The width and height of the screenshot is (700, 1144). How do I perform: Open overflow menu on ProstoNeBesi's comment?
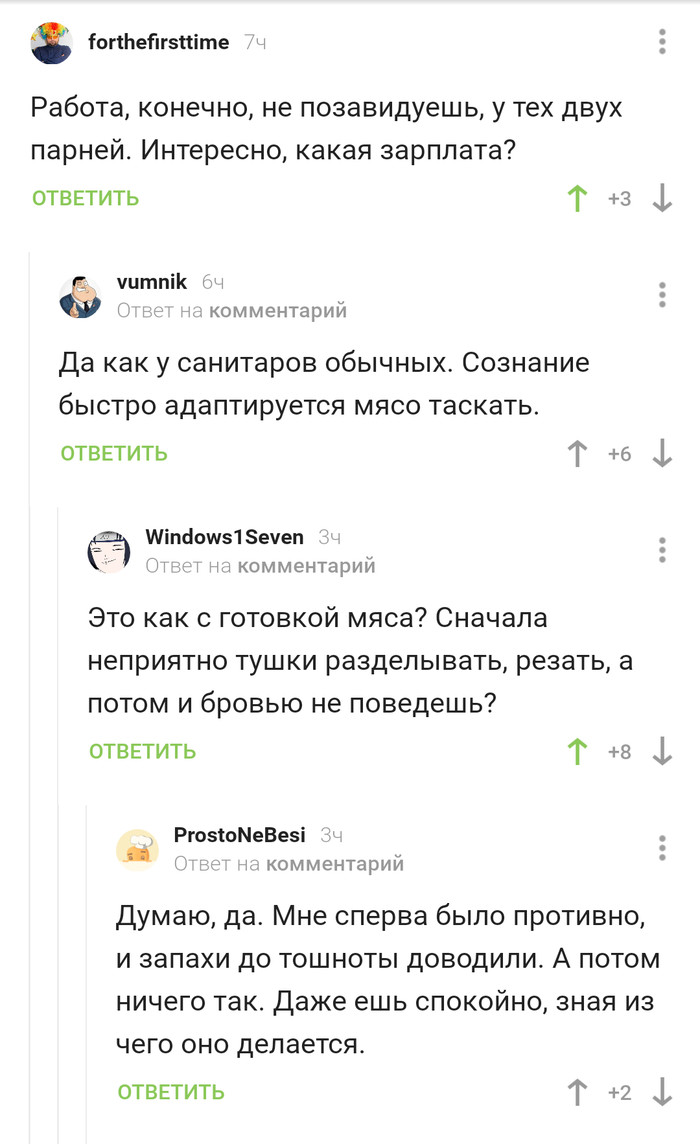click(662, 847)
